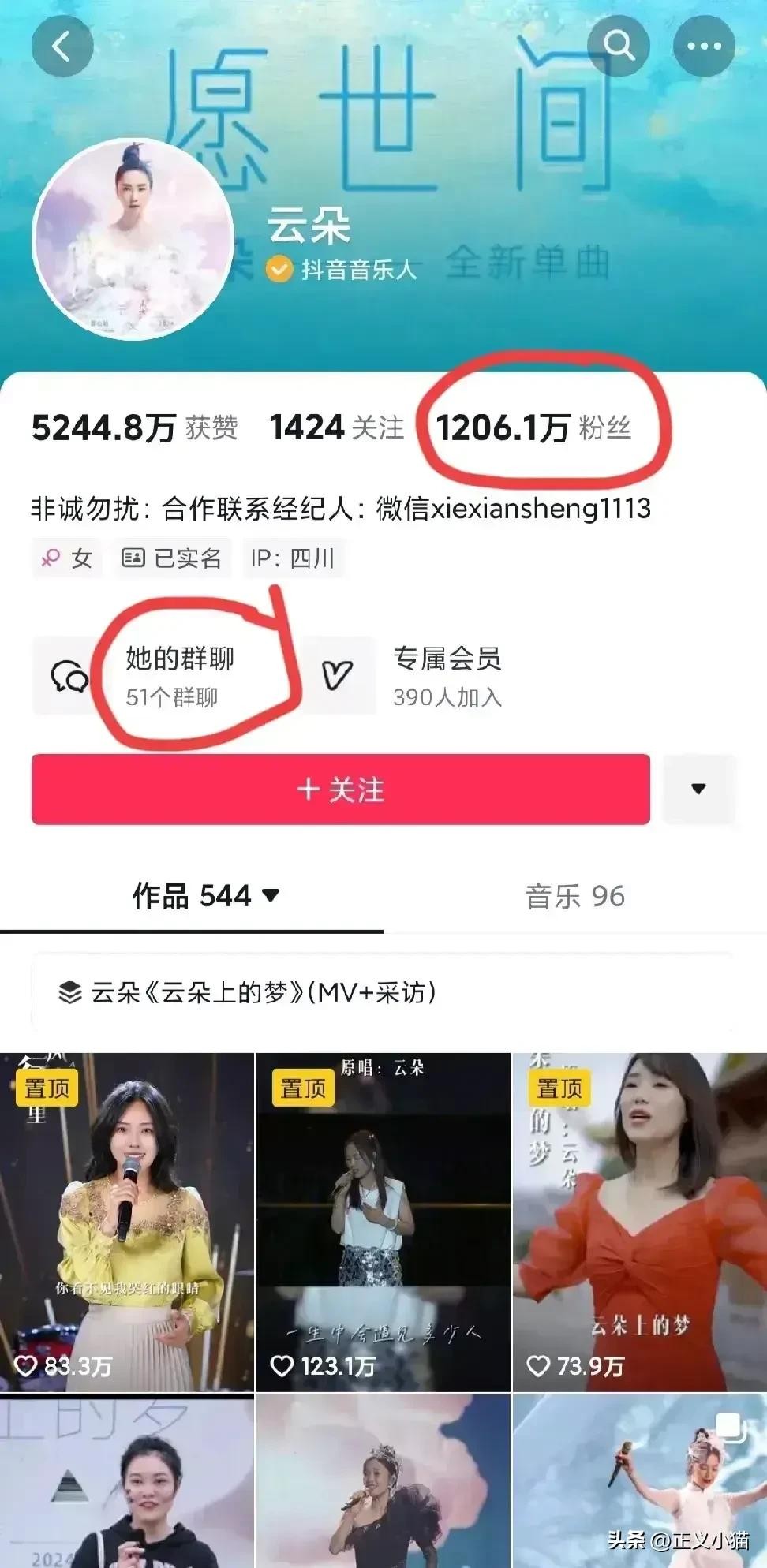Follow 云朵 with the red 关注 button
The height and width of the screenshot is (1568, 767).
[341, 790]
